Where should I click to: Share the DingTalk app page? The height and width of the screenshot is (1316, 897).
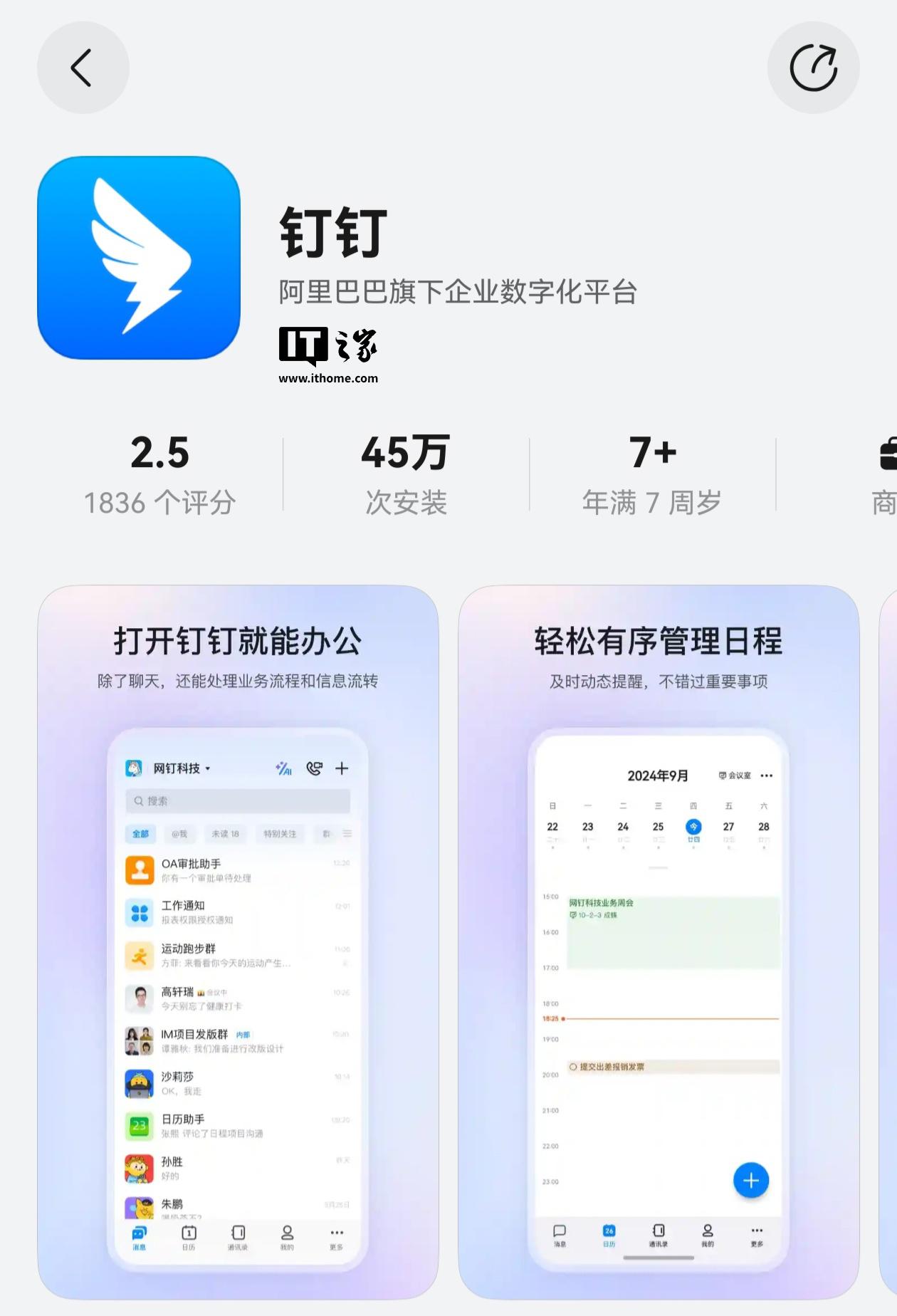[813, 68]
